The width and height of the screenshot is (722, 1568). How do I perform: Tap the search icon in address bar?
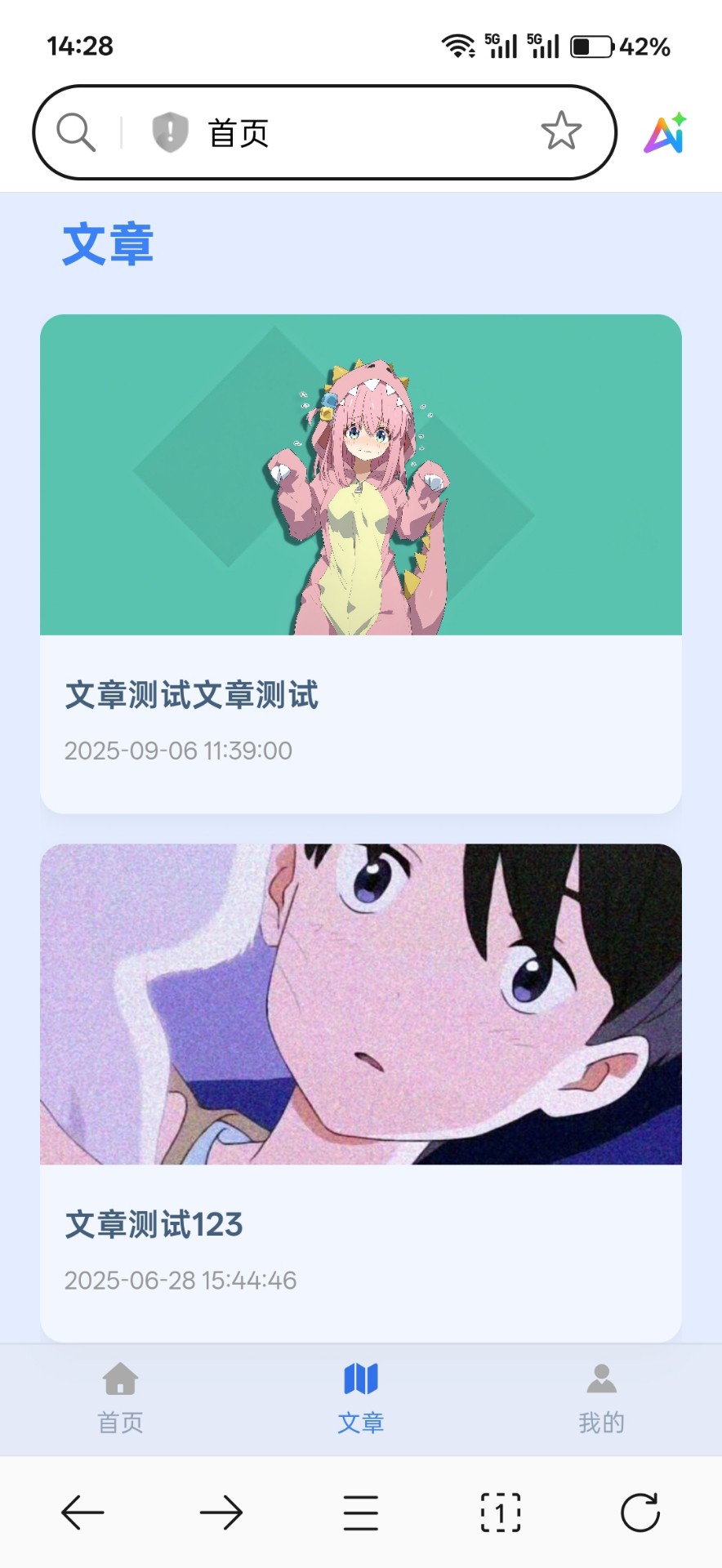[76, 132]
